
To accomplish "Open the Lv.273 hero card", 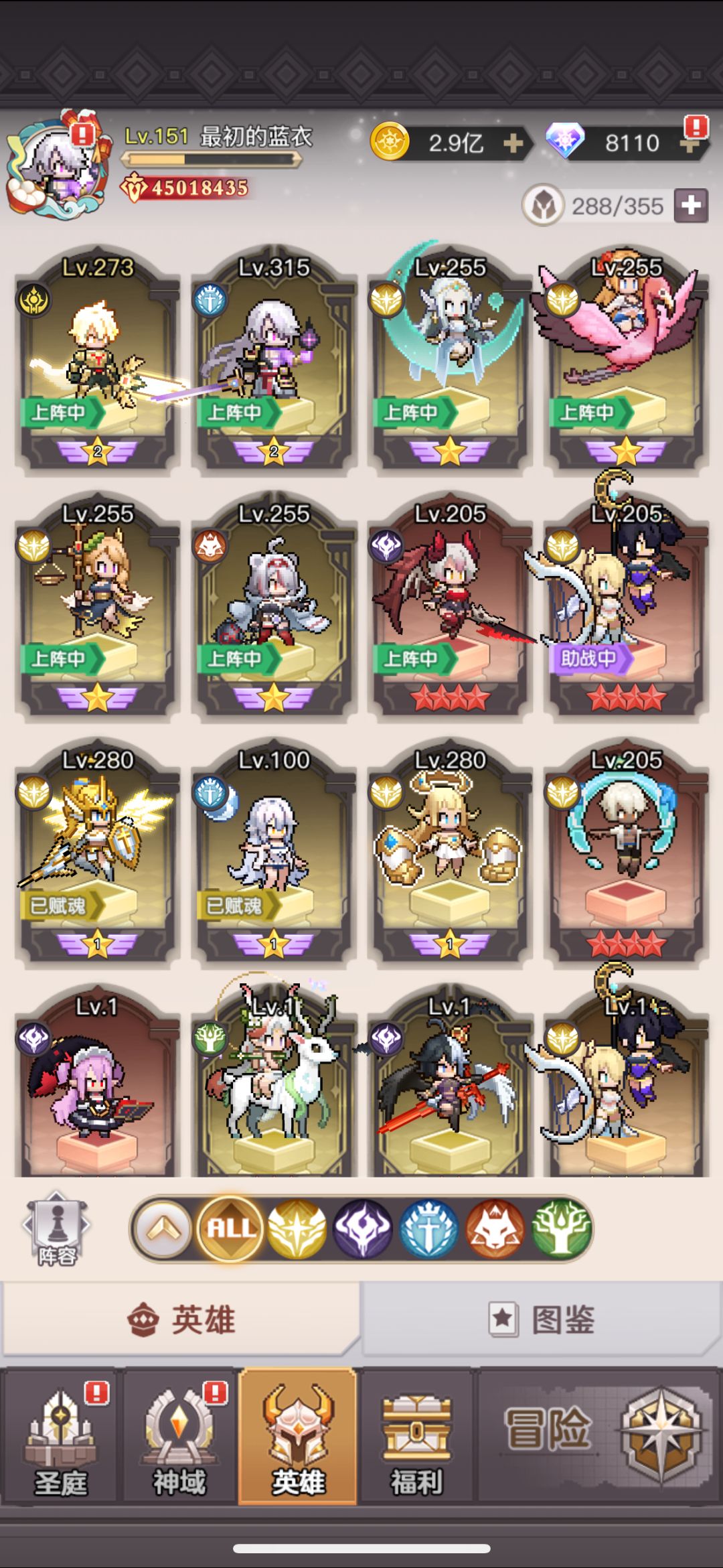I will pos(98,362).
